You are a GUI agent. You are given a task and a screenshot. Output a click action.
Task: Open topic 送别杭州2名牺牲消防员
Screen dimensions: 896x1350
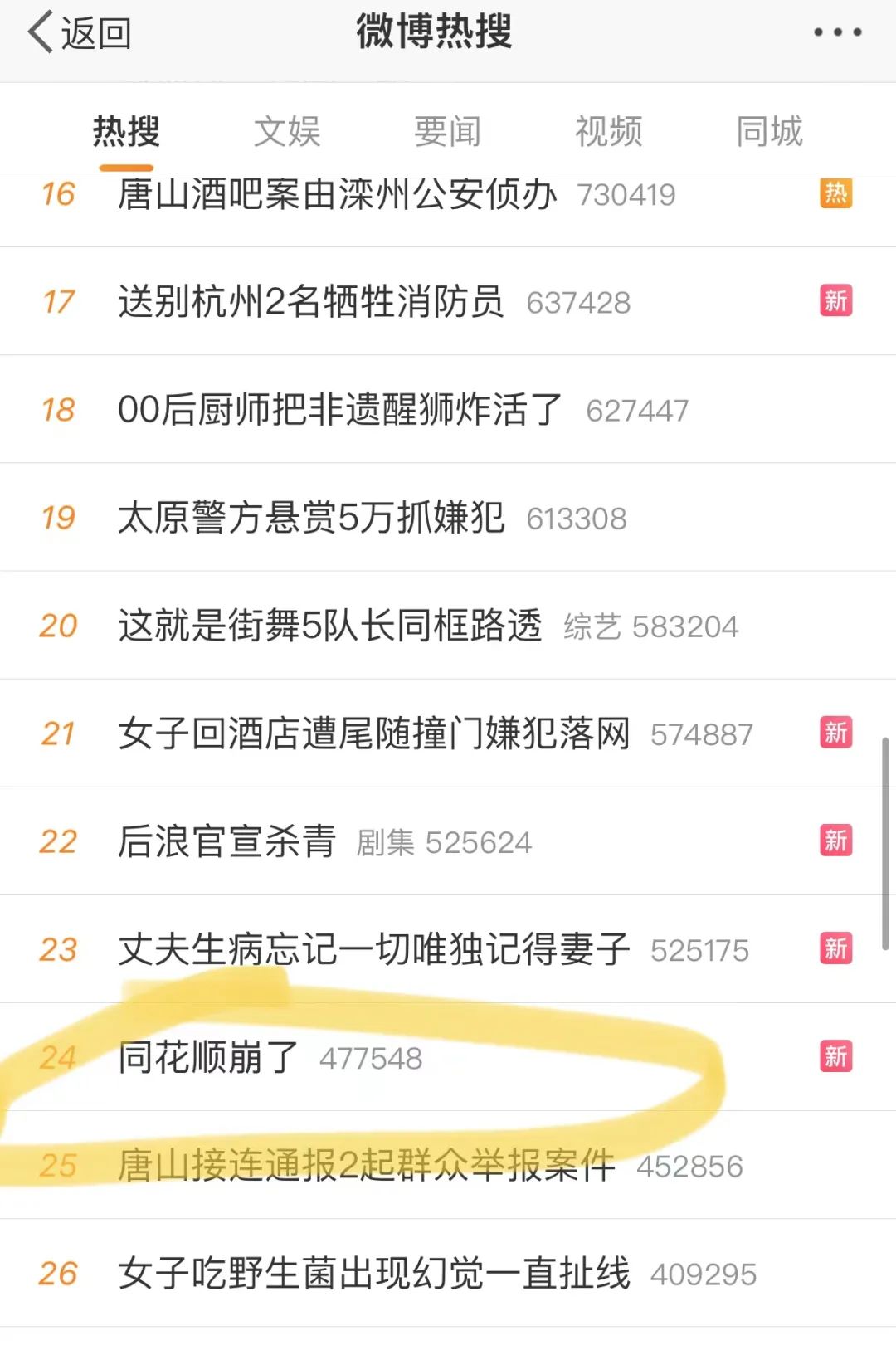click(310, 302)
